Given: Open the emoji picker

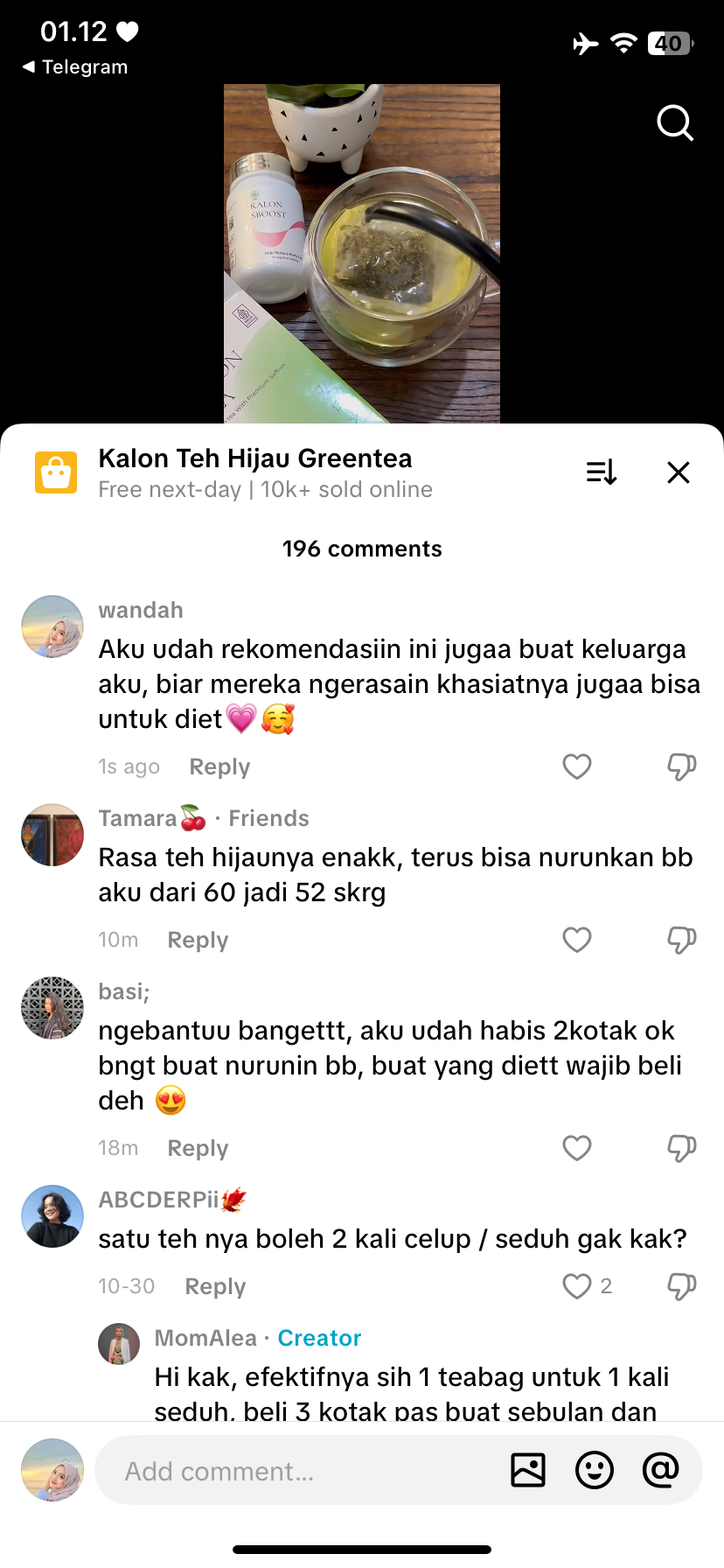Looking at the screenshot, I should pos(595,1470).
